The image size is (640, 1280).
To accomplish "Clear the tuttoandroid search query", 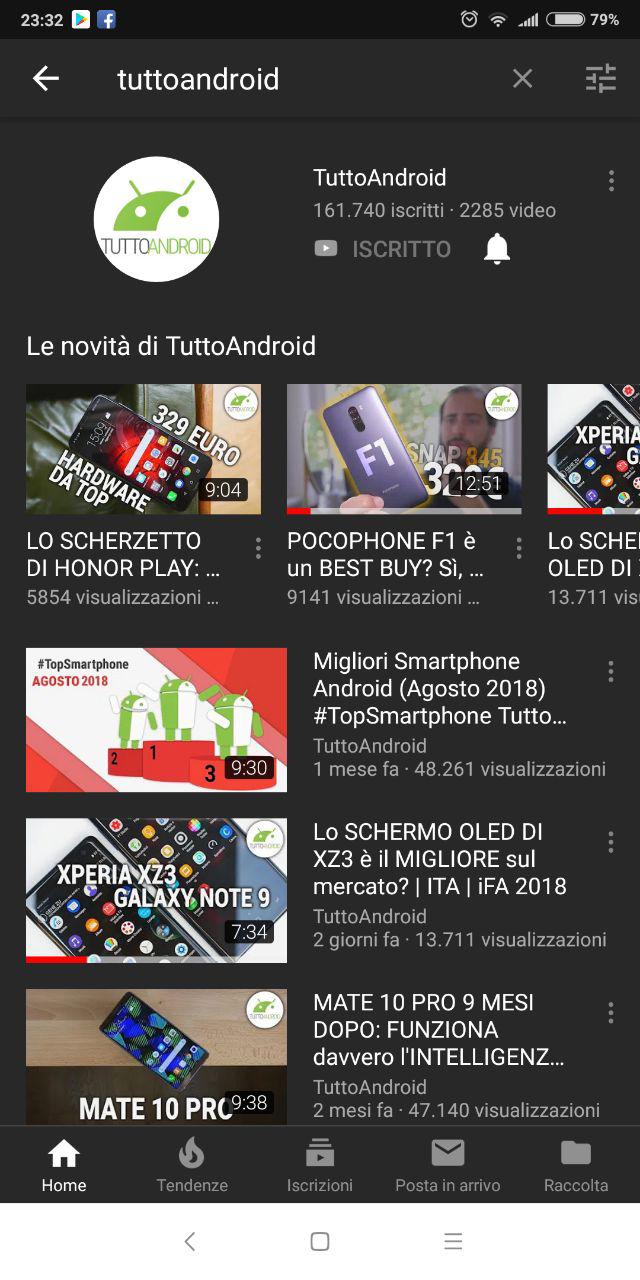I will [522, 79].
